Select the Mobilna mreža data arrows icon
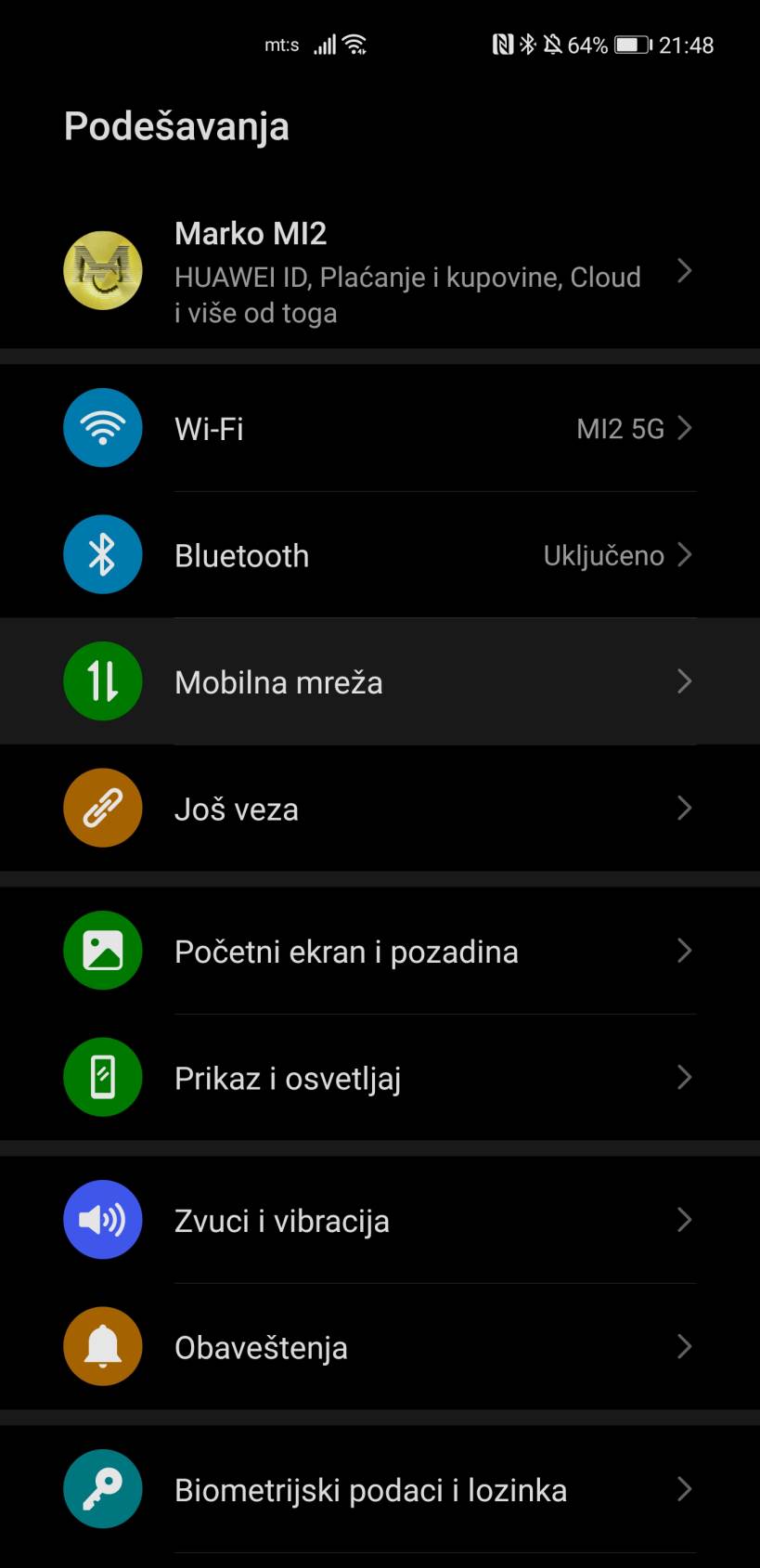Viewport: 760px width, 1568px height. coord(102,681)
